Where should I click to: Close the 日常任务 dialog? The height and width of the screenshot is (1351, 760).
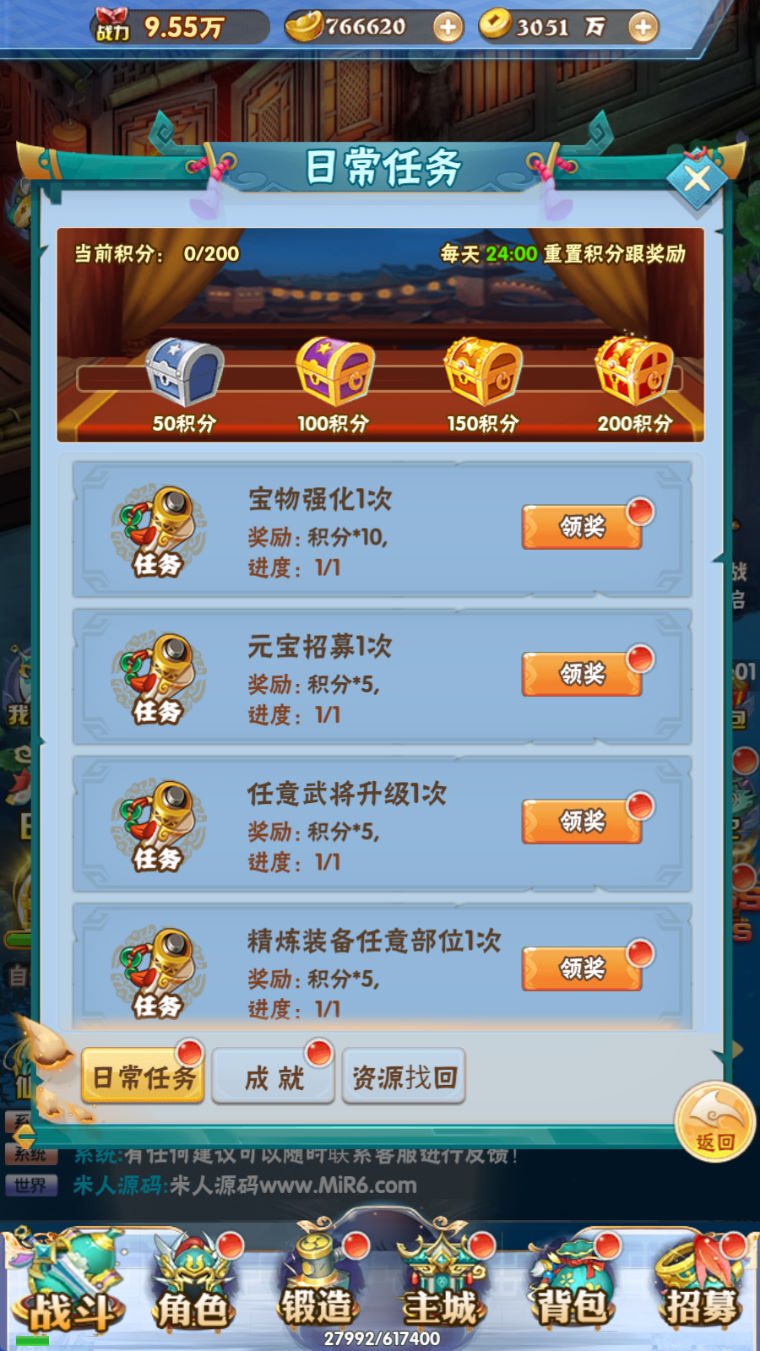tap(697, 179)
